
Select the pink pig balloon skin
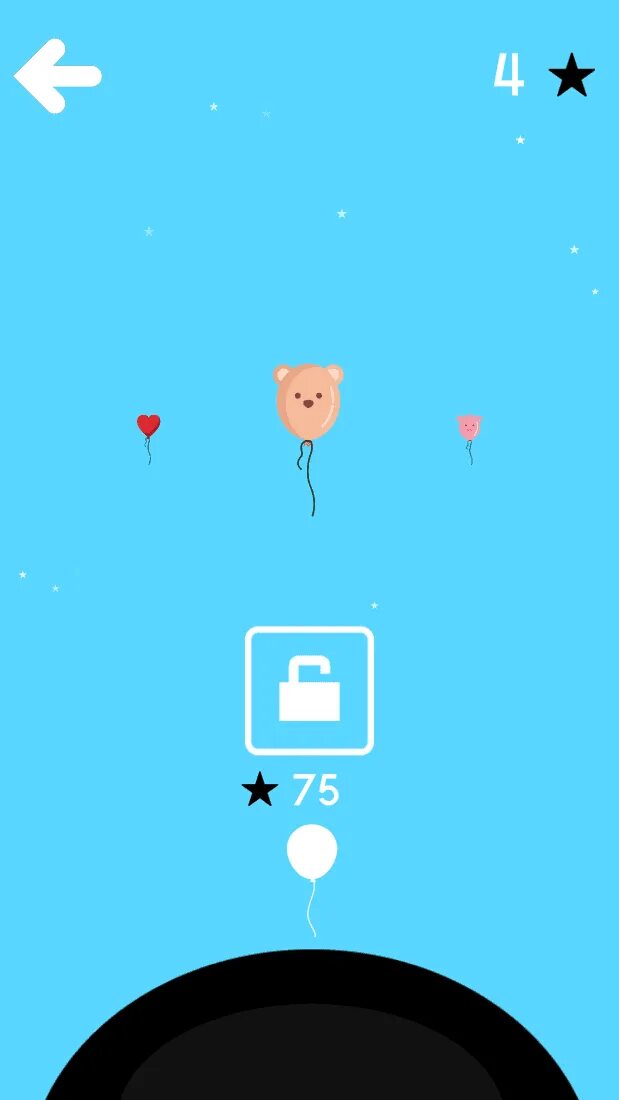469,428
